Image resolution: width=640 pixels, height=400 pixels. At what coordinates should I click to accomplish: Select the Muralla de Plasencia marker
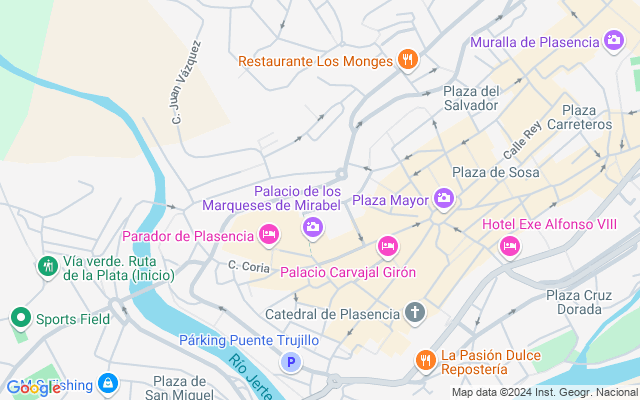coord(614,41)
